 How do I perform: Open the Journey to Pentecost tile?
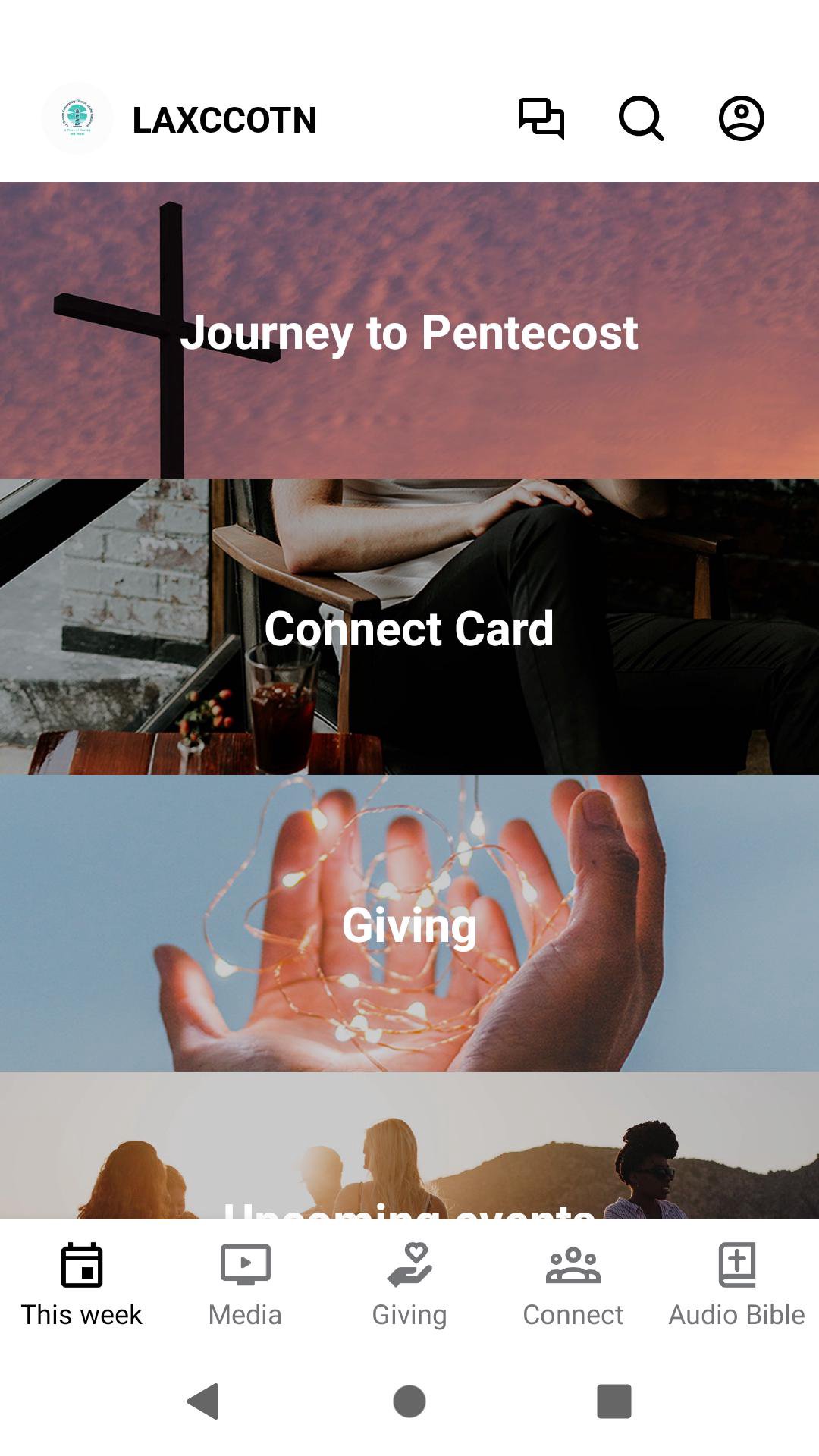point(409,331)
